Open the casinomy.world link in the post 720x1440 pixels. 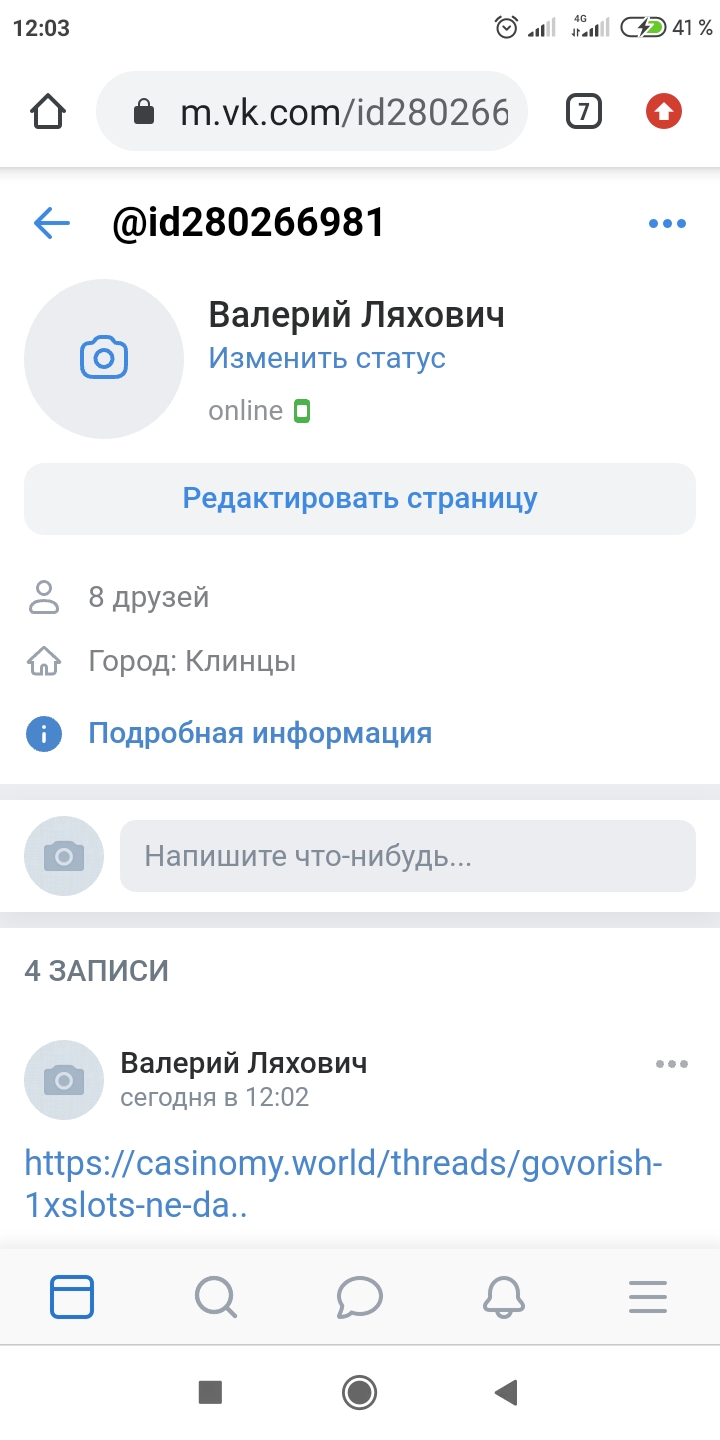tap(340, 1183)
